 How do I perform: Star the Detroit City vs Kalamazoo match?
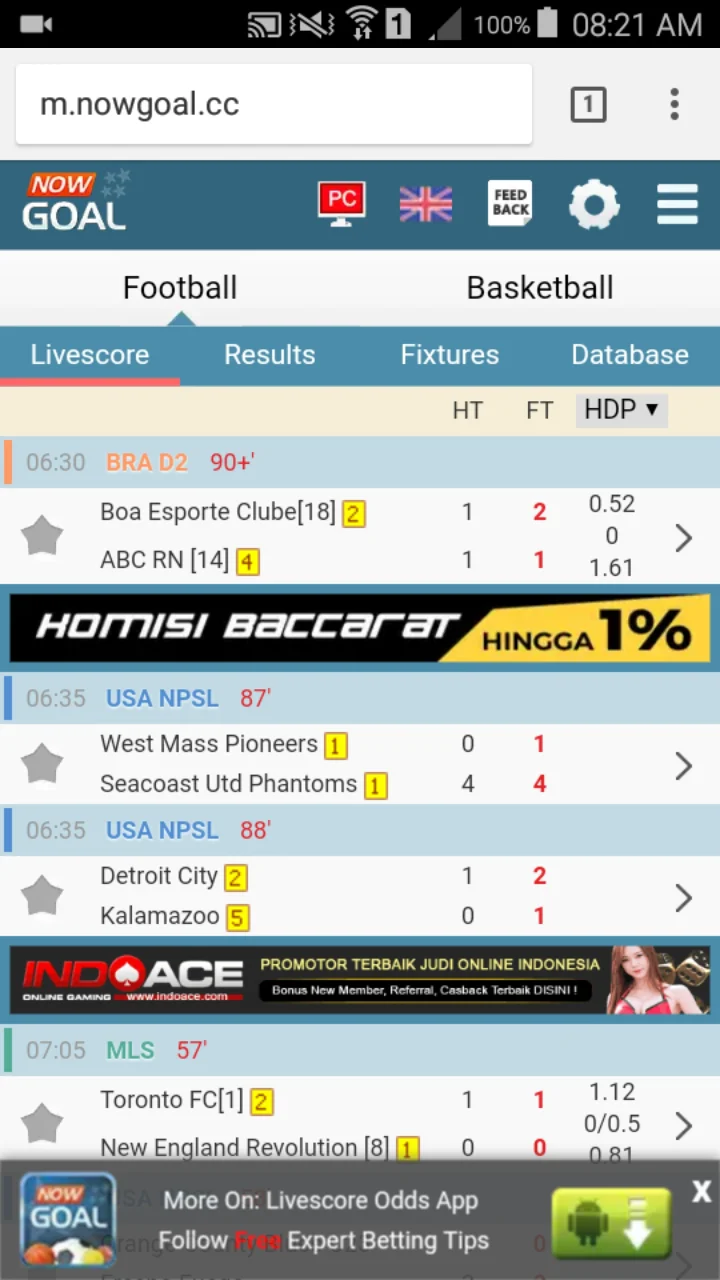coord(42,896)
